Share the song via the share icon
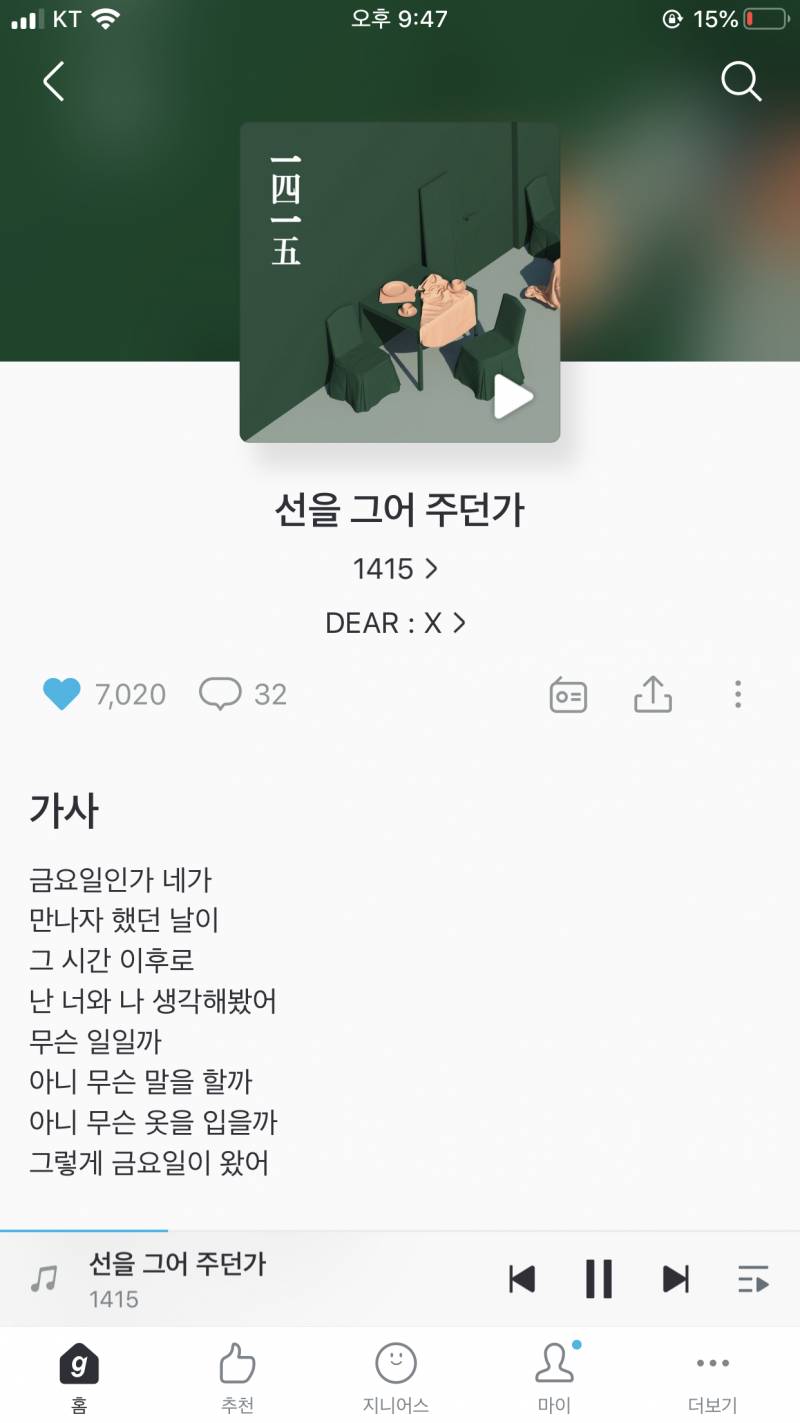The width and height of the screenshot is (800, 1423). click(x=652, y=693)
